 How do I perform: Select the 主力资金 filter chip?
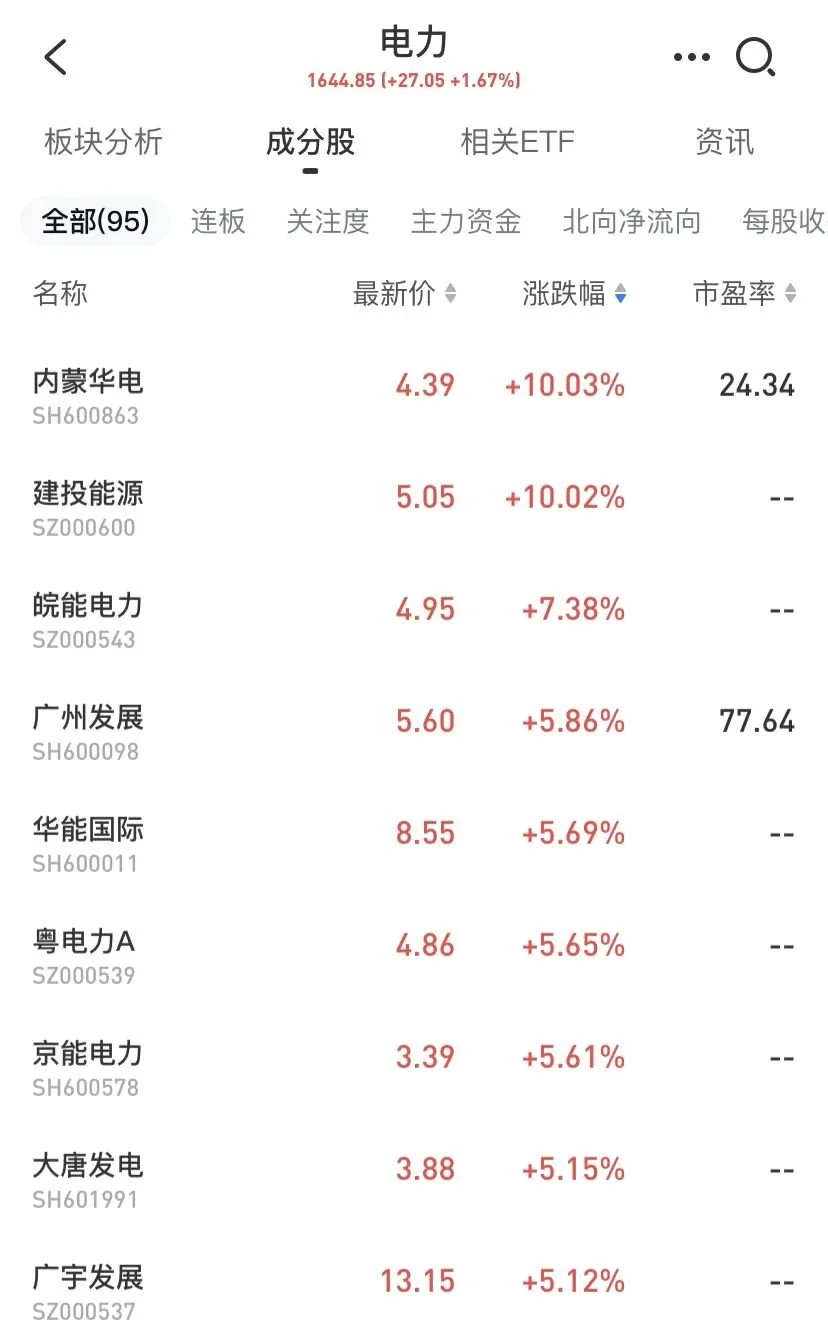pos(466,221)
